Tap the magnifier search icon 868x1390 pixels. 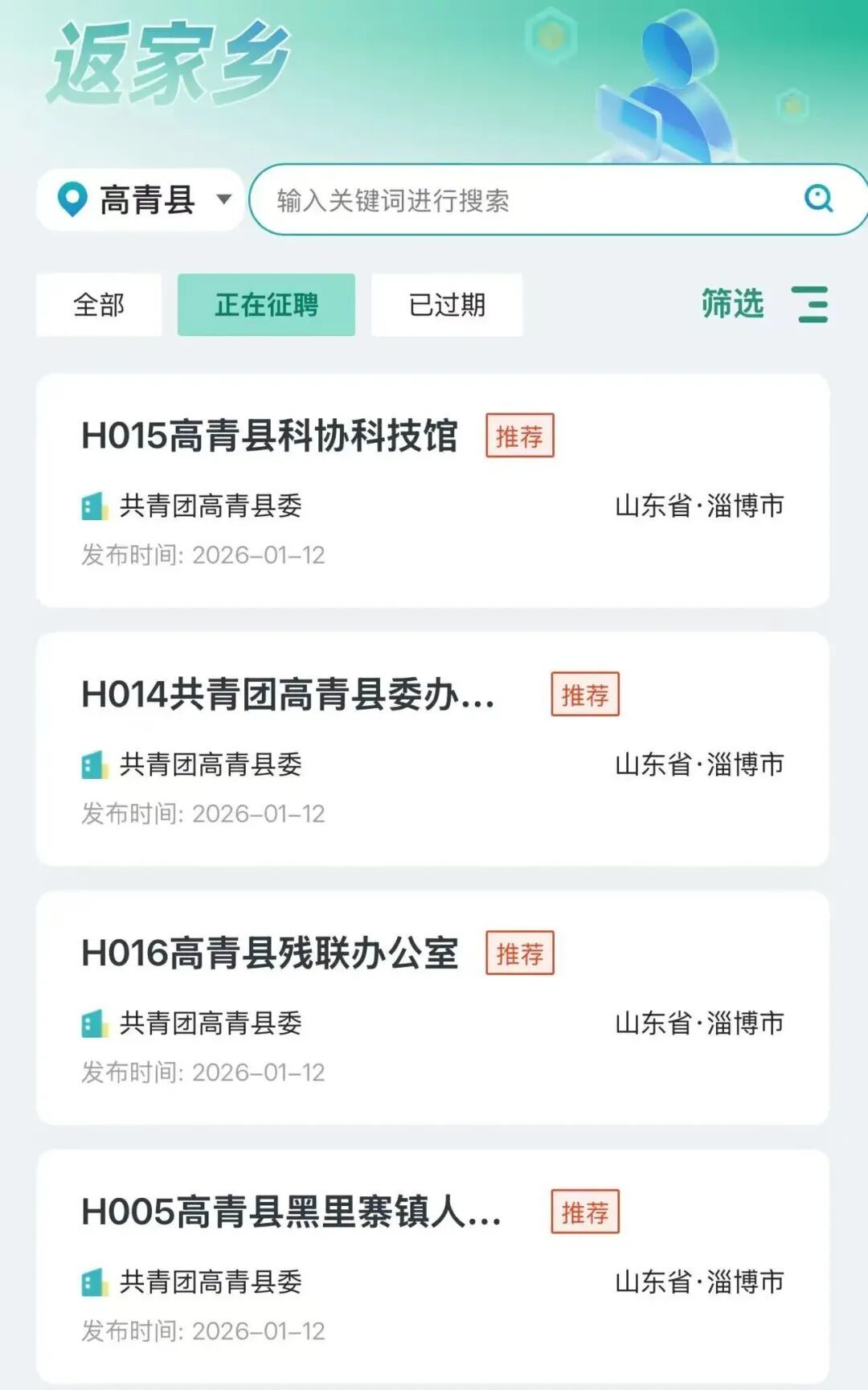point(818,198)
